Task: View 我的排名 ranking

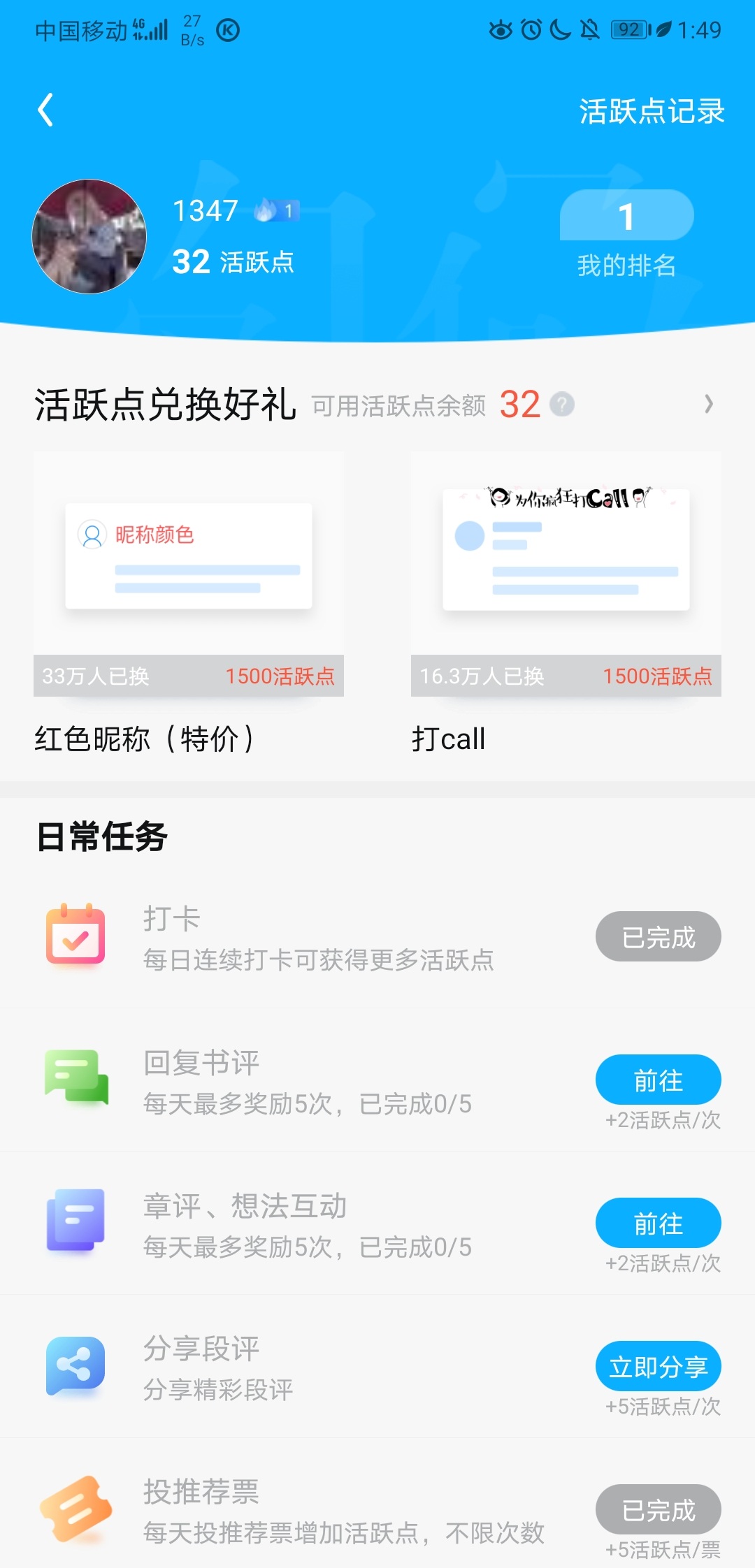Action: pyautogui.click(x=626, y=234)
